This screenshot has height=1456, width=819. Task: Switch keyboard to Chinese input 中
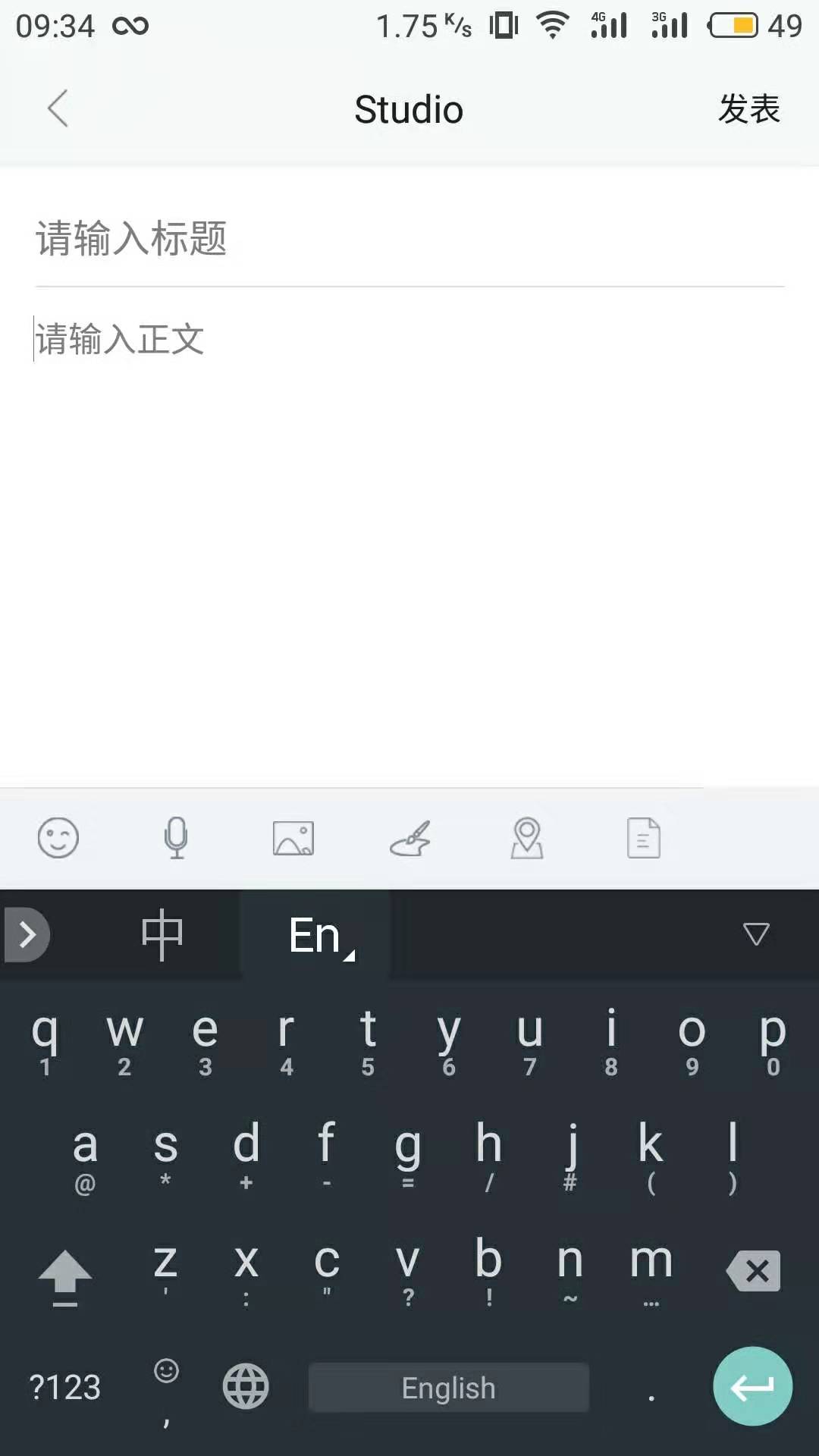tap(162, 935)
